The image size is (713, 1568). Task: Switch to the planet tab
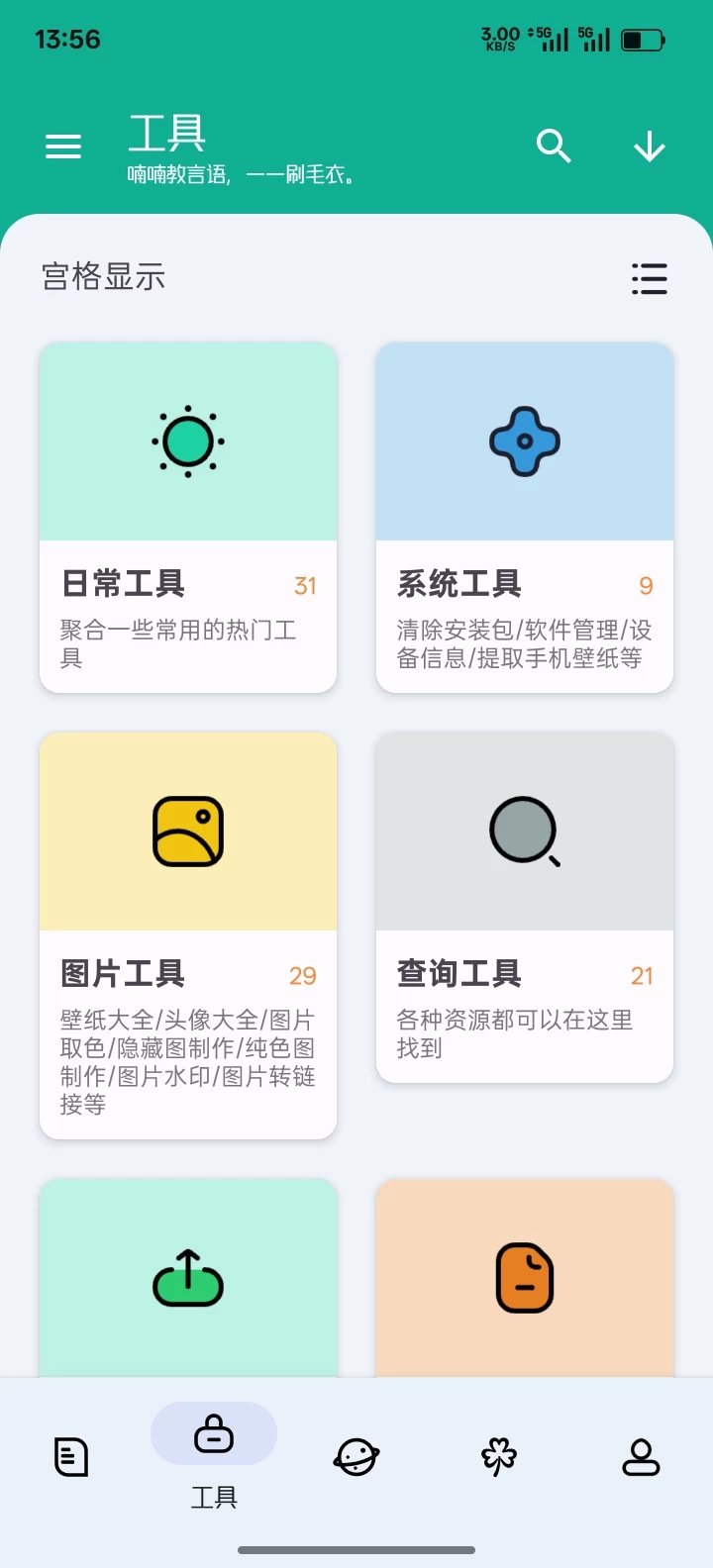pos(356,1457)
